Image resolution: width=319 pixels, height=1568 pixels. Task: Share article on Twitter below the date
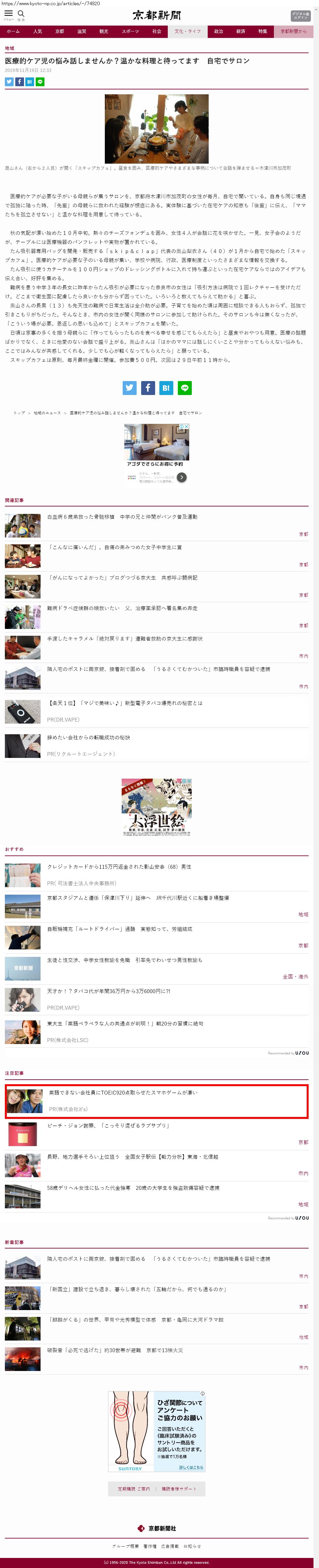tap(9, 82)
